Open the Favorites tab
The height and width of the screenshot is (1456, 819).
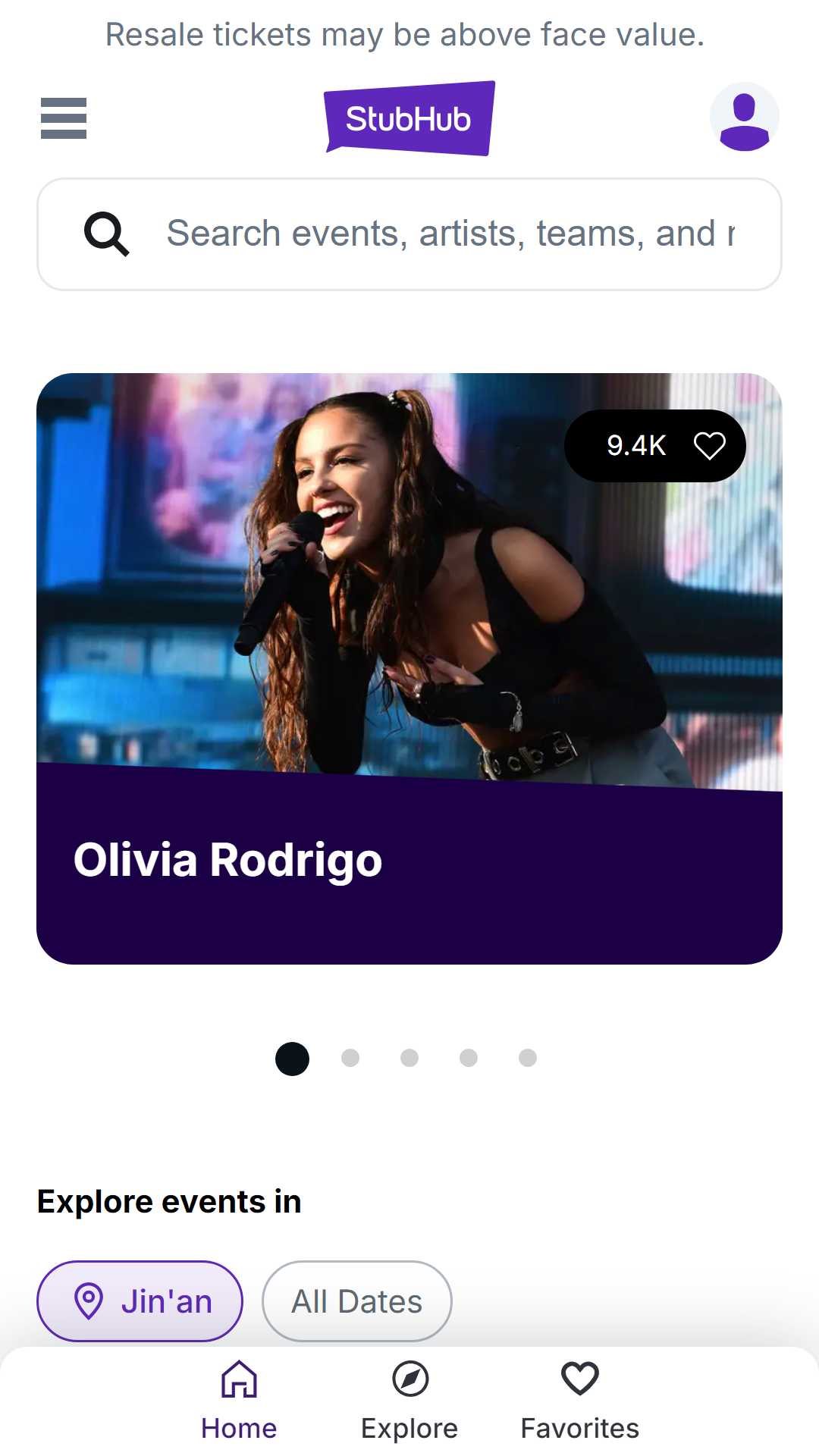pyautogui.click(x=580, y=1401)
